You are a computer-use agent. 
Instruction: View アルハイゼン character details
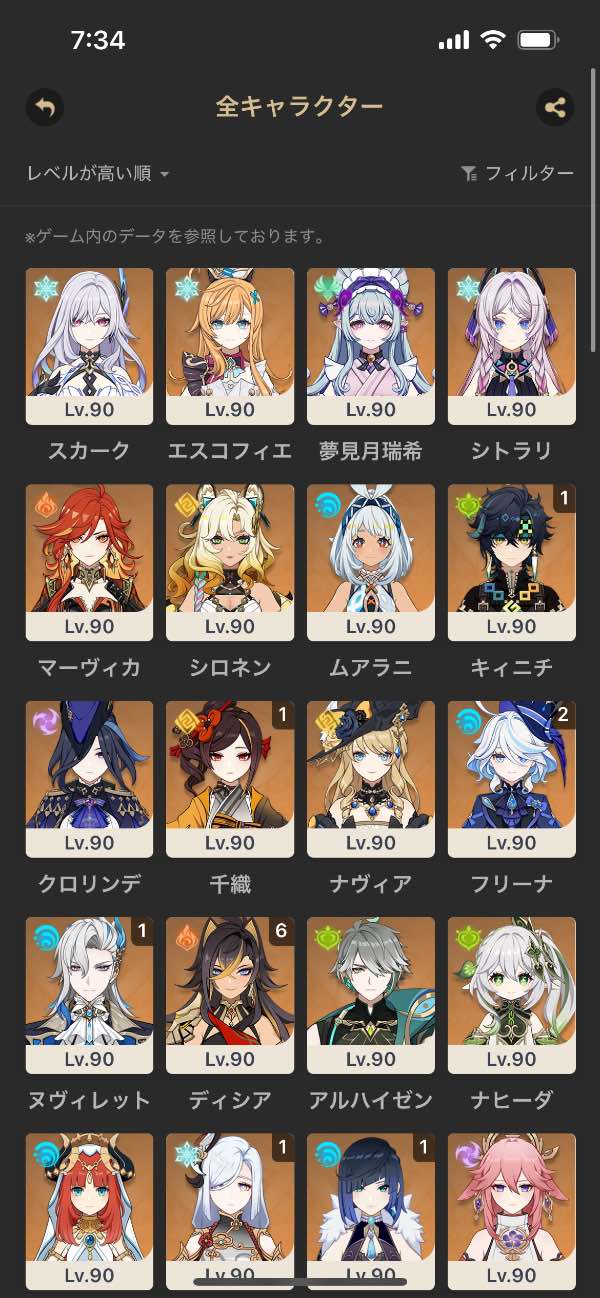371,994
